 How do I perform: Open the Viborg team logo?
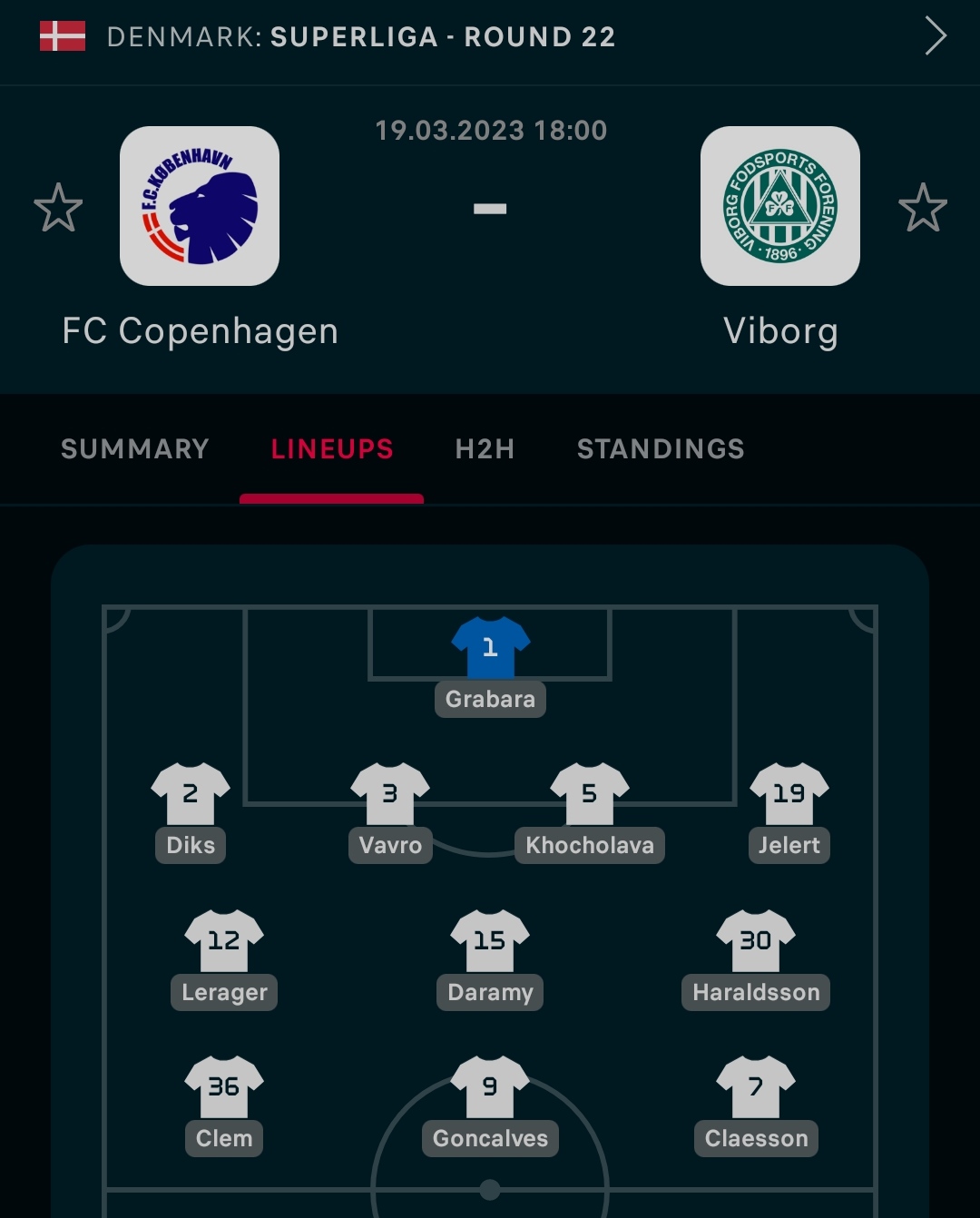pyautogui.click(x=780, y=206)
